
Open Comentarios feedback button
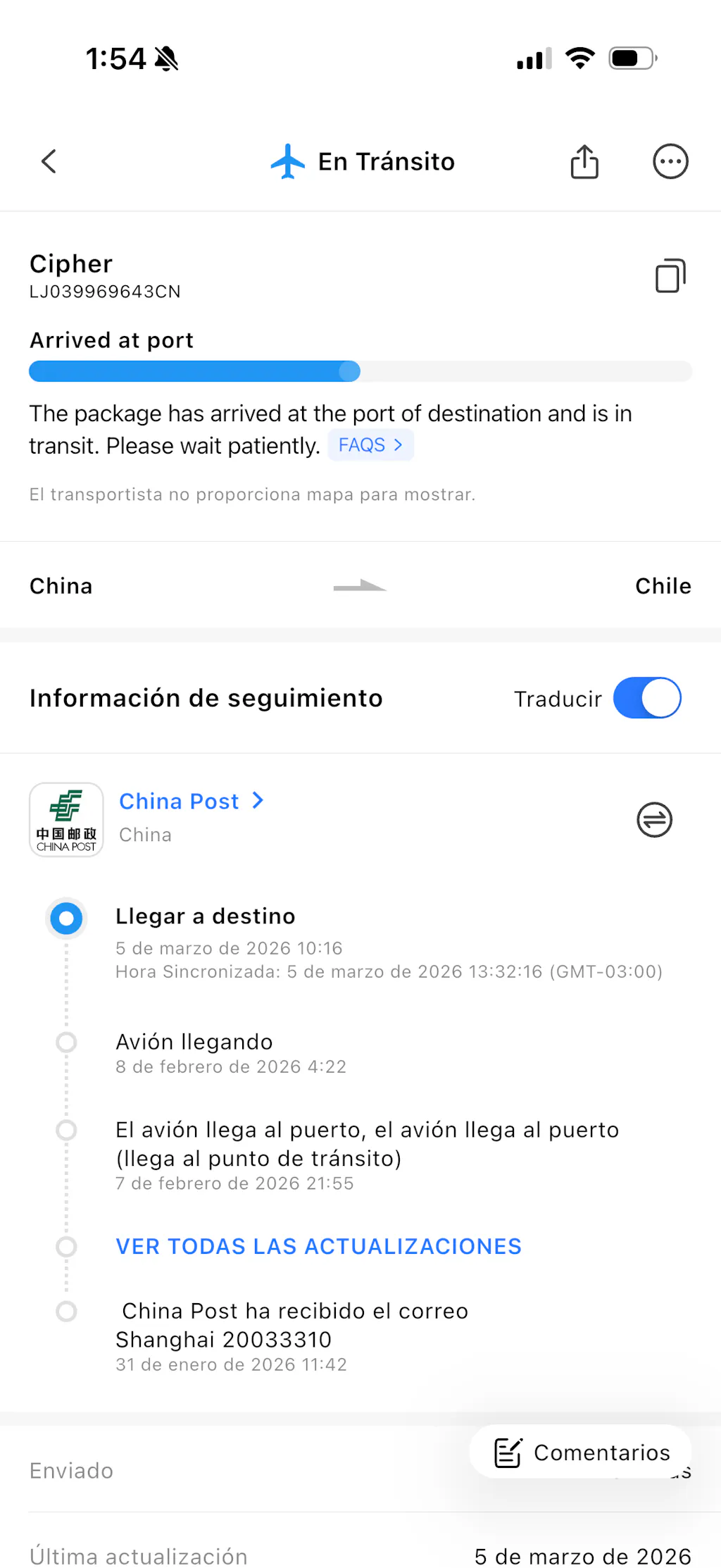click(581, 1452)
